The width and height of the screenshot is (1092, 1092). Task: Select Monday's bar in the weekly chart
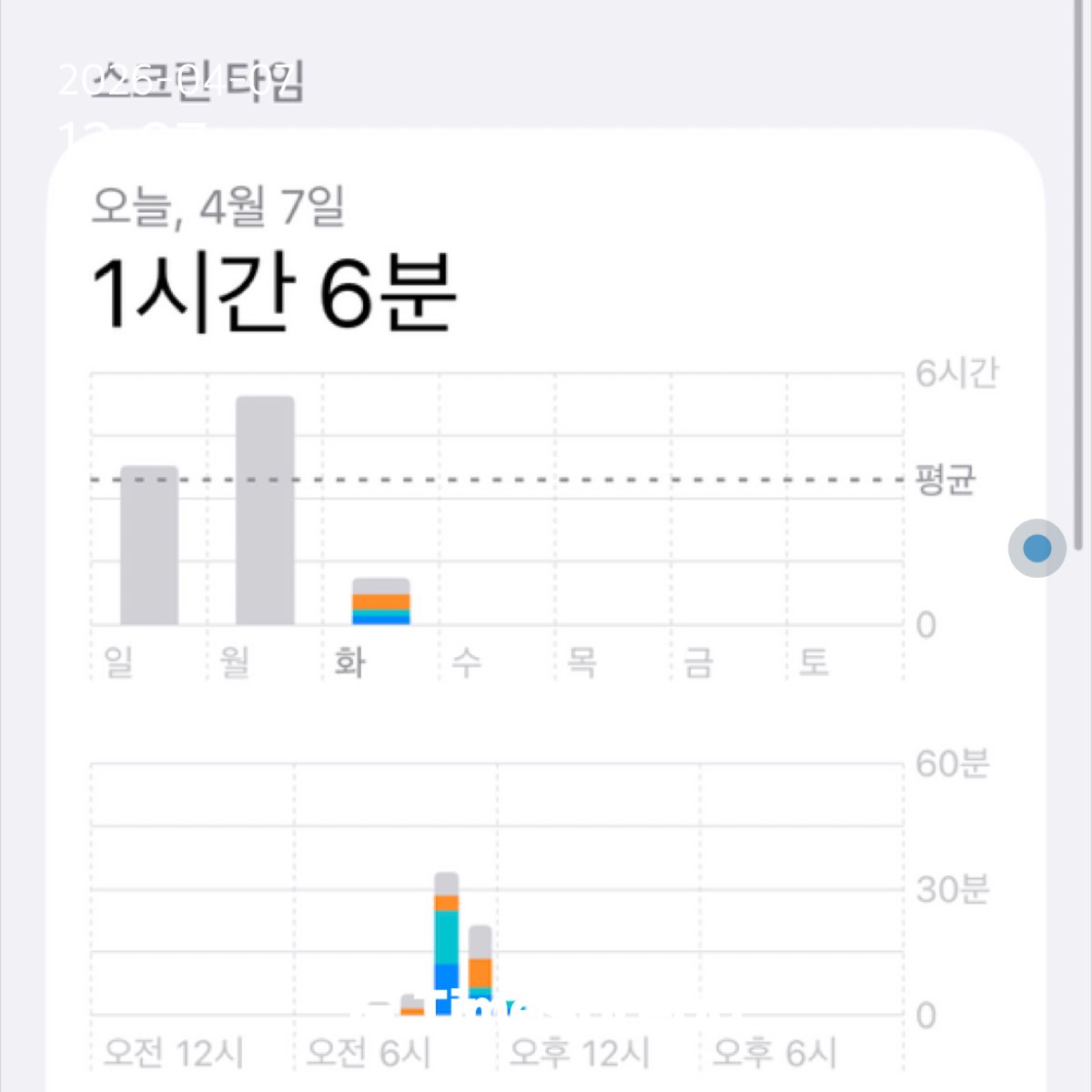point(265,511)
